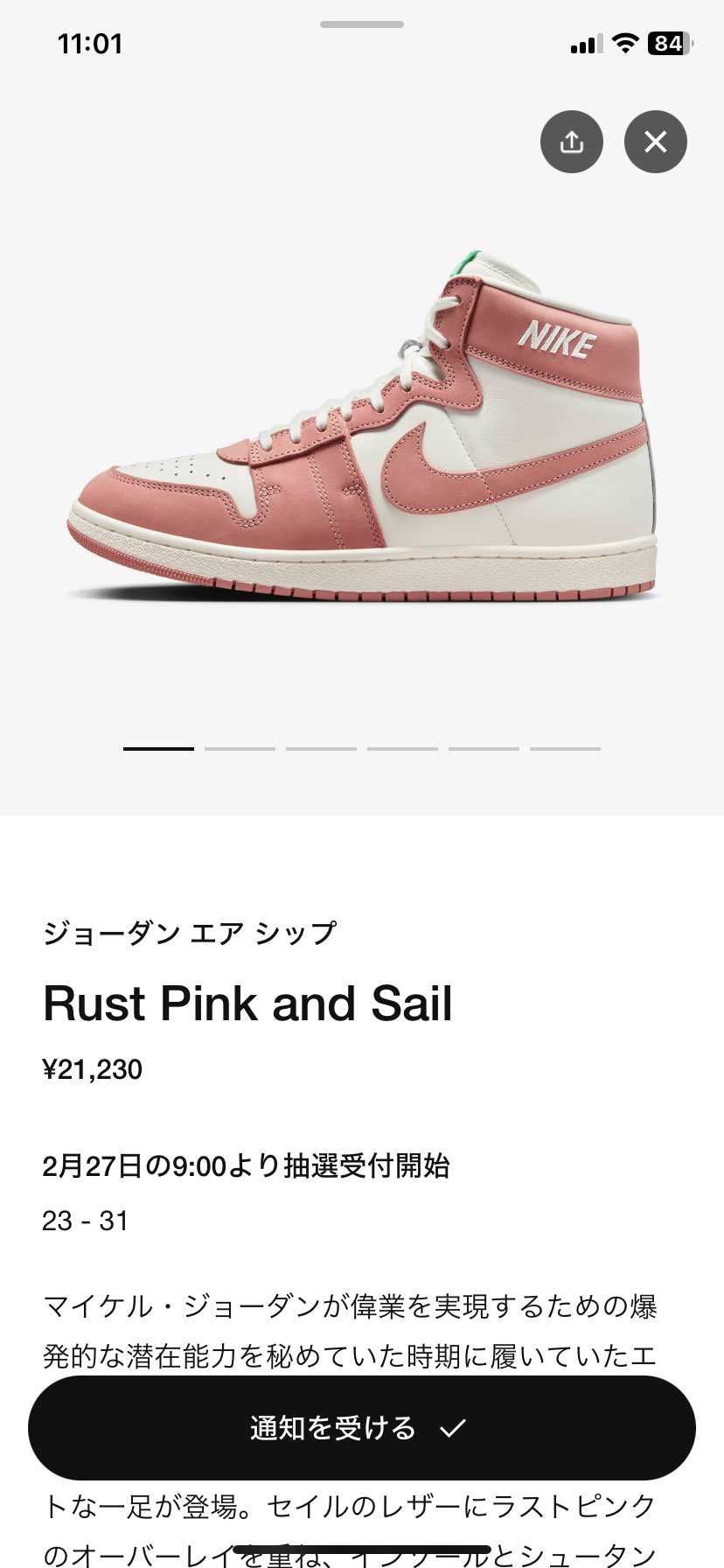The width and height of the screenshot is (724, 1568).
Task: Jump to the second image indicator
Action: pyautogui.click(x=240, y=749)
